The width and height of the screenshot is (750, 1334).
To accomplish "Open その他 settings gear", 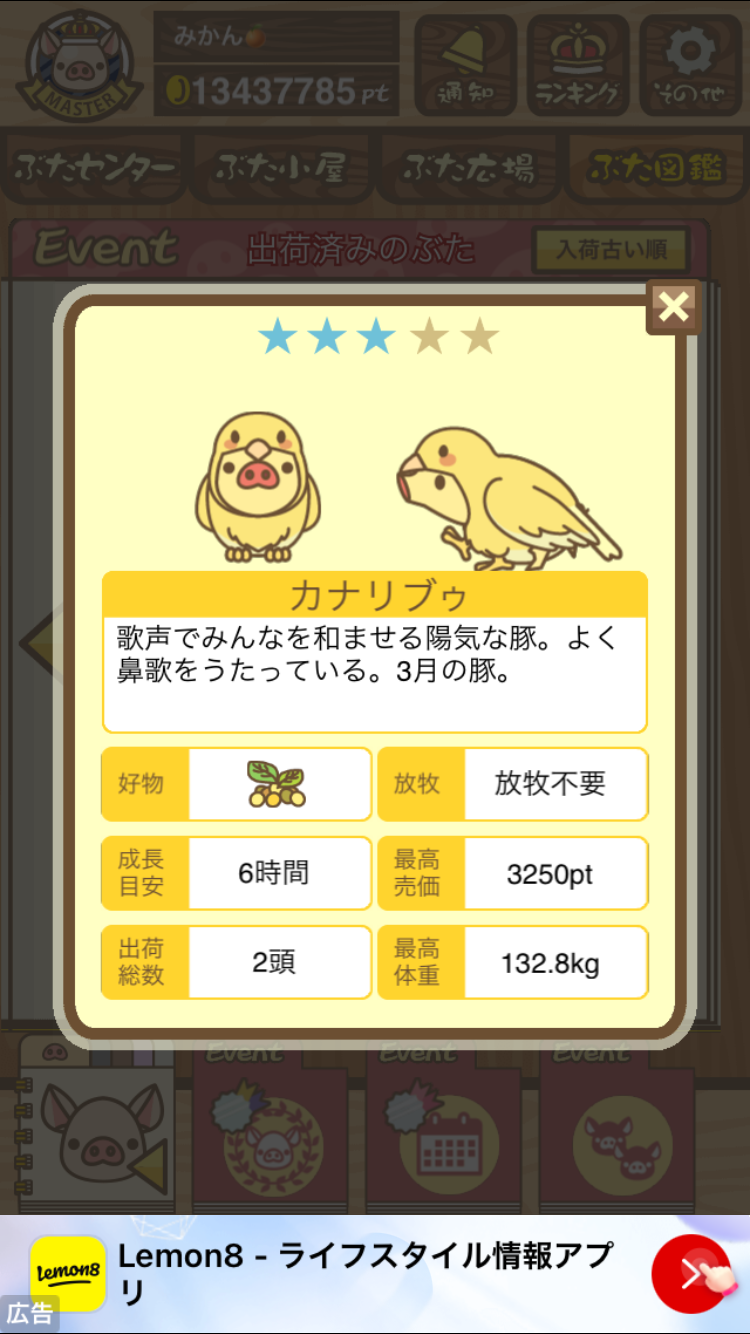I will (x=690, y=66).
